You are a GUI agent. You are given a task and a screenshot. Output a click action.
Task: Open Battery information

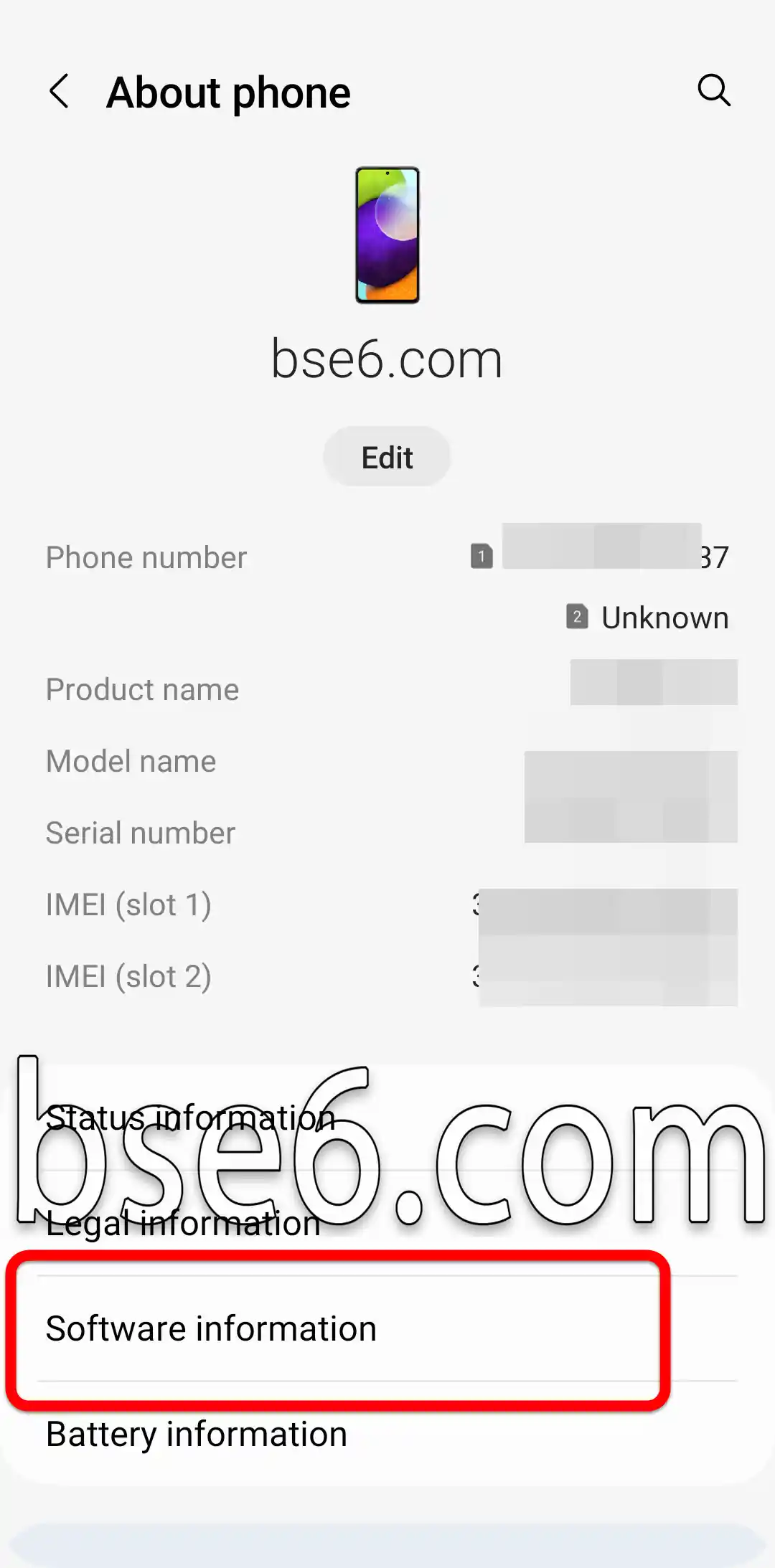coord(387,1434)
